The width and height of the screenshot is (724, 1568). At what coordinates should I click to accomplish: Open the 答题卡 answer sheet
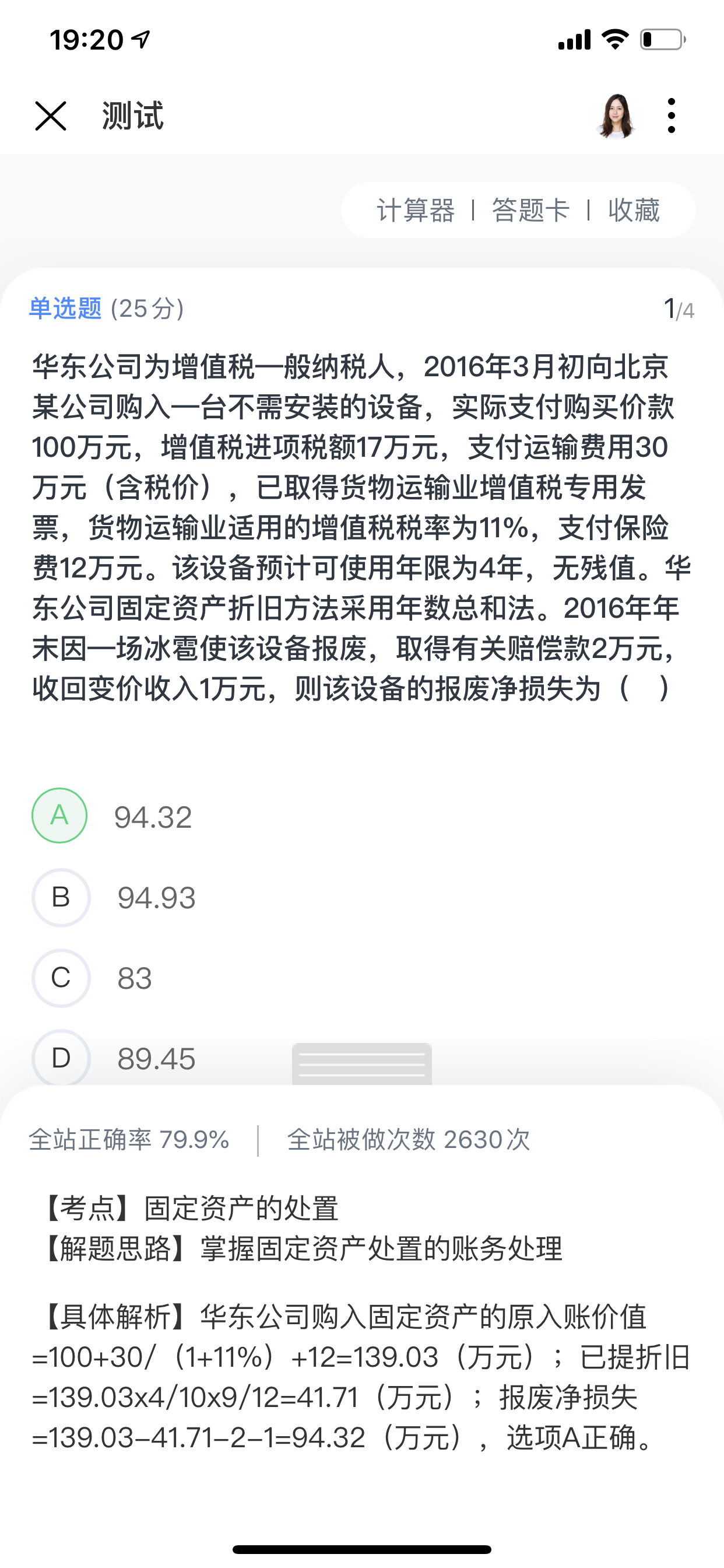tap(530, 211)
